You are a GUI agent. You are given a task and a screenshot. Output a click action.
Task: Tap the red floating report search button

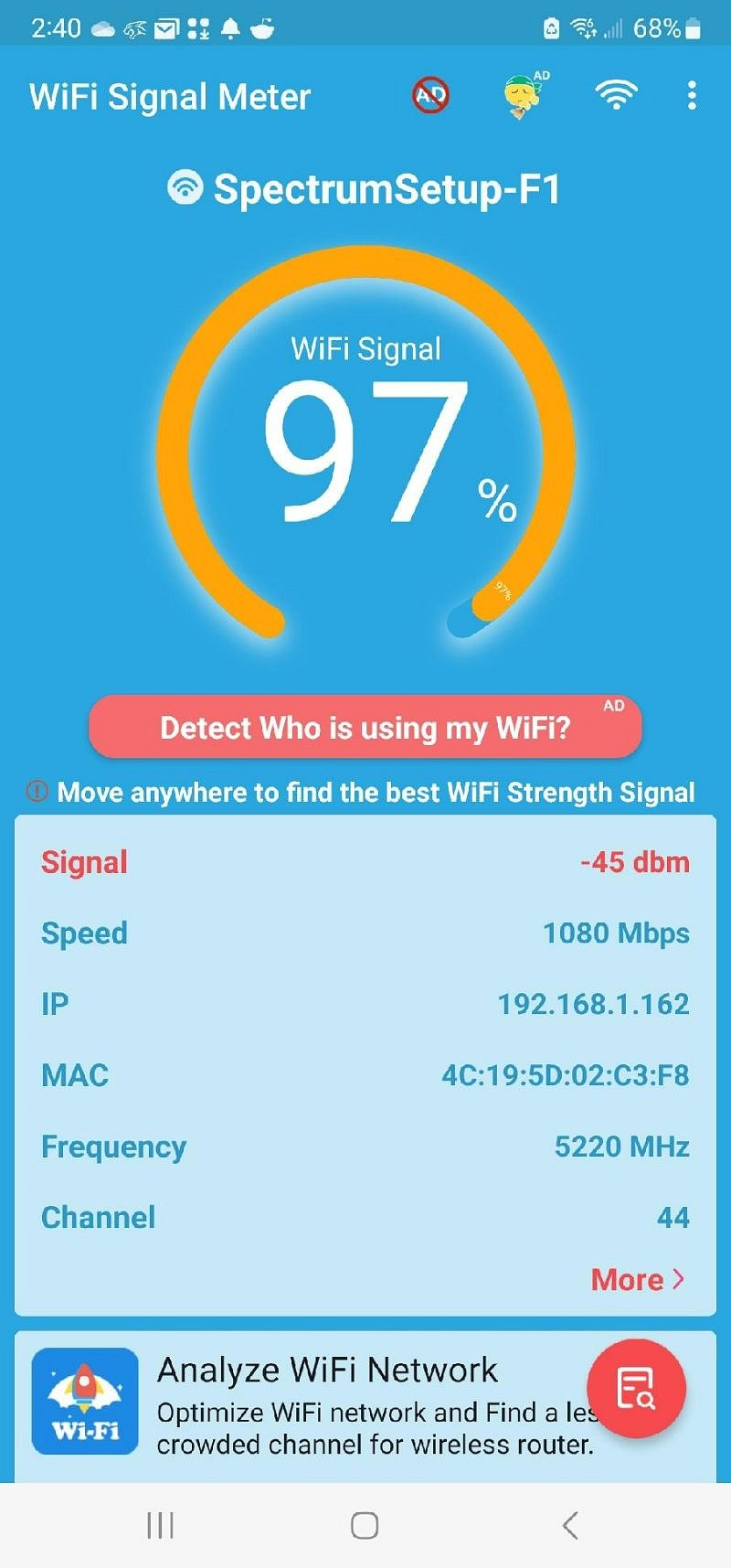pos(637,1389)
